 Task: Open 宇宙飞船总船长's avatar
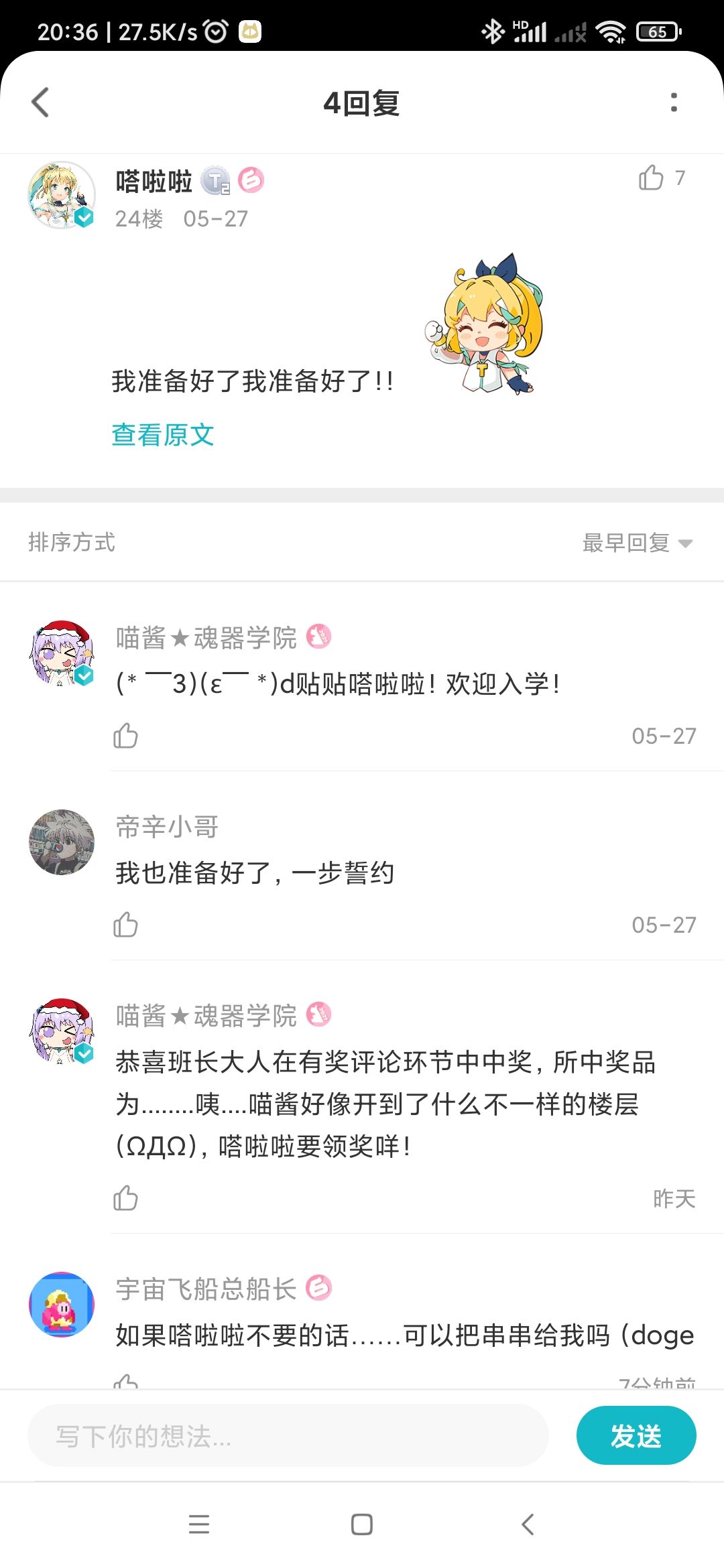(62, 1304)
